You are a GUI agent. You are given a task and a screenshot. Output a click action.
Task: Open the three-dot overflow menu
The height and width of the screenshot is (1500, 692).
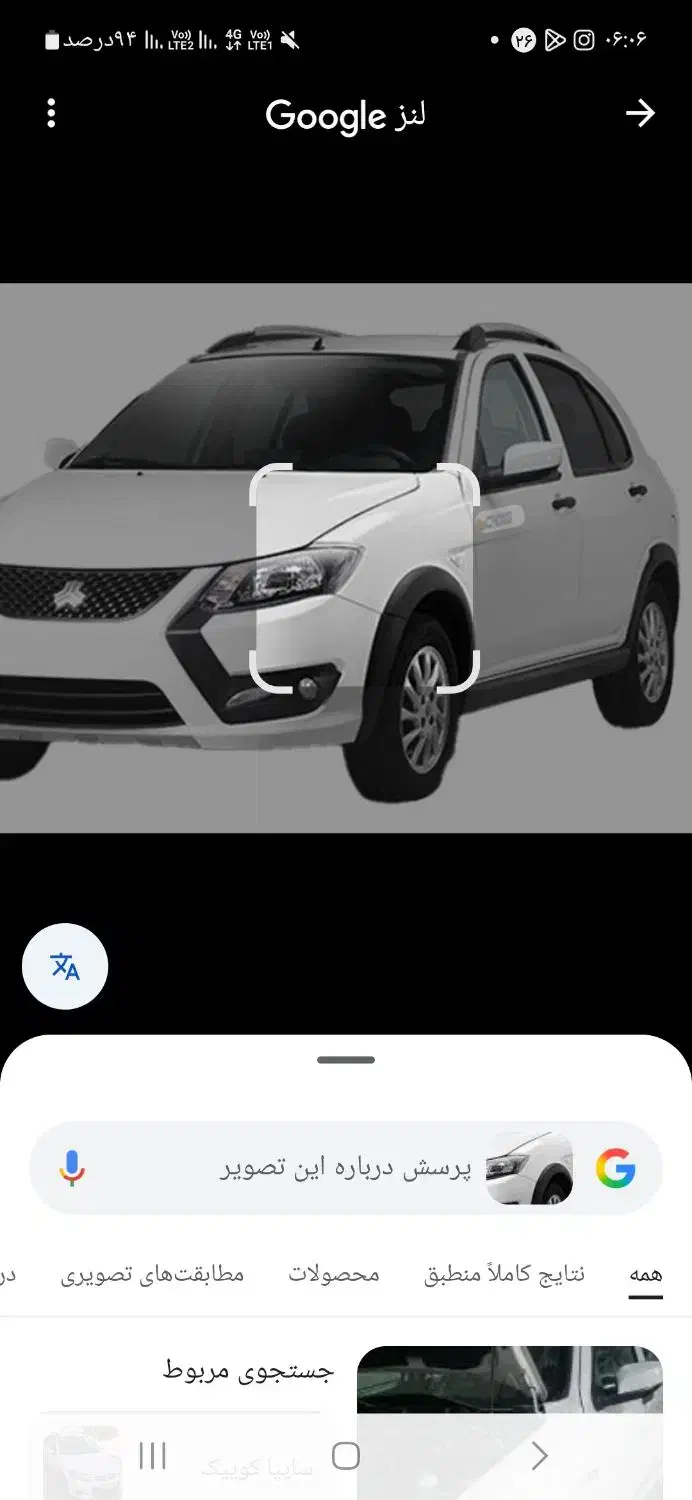52,114
